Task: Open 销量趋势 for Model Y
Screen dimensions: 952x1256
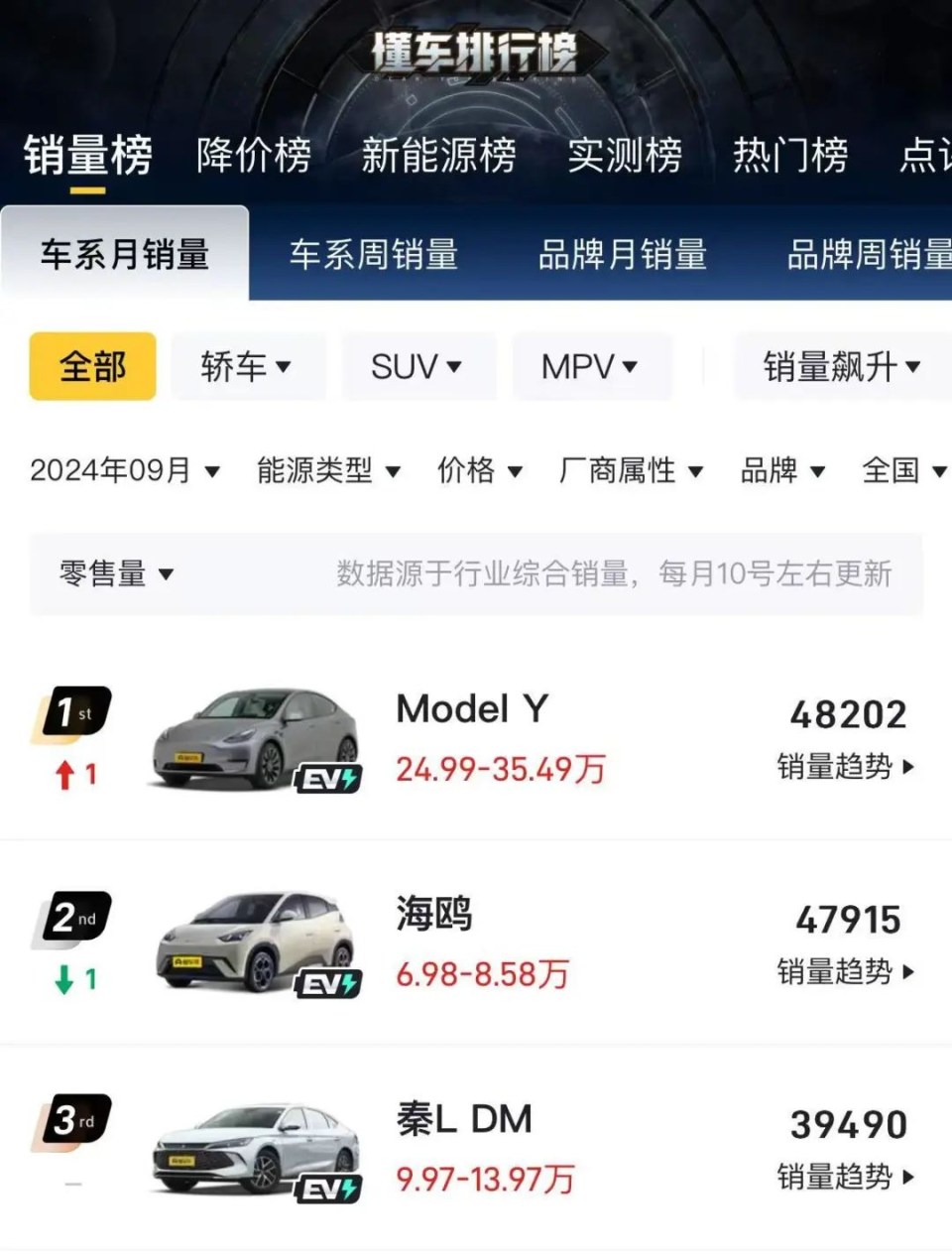Action: (841, 769)
